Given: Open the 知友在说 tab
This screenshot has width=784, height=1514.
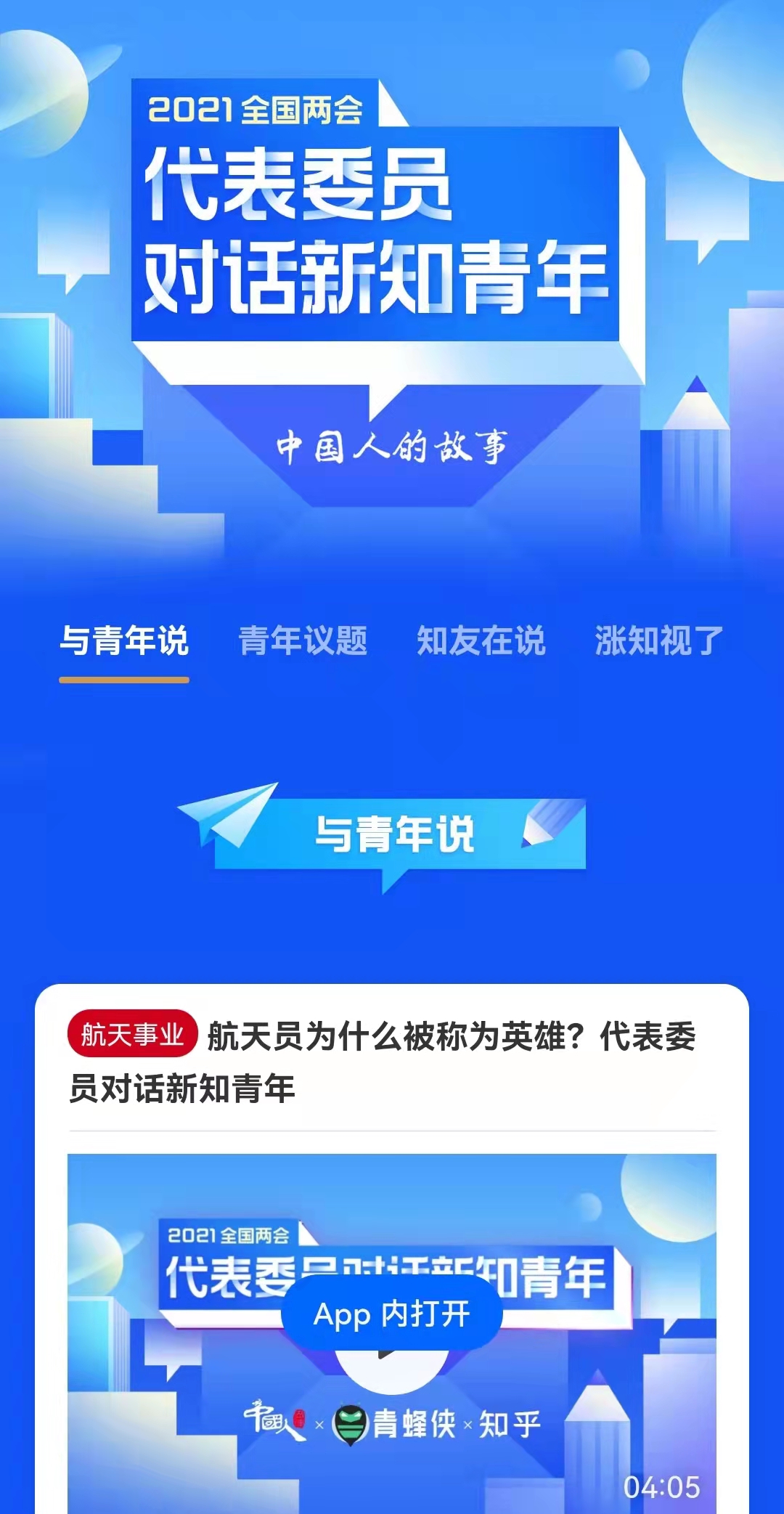Looking at the screenshot, I should [x=481, y=640].
